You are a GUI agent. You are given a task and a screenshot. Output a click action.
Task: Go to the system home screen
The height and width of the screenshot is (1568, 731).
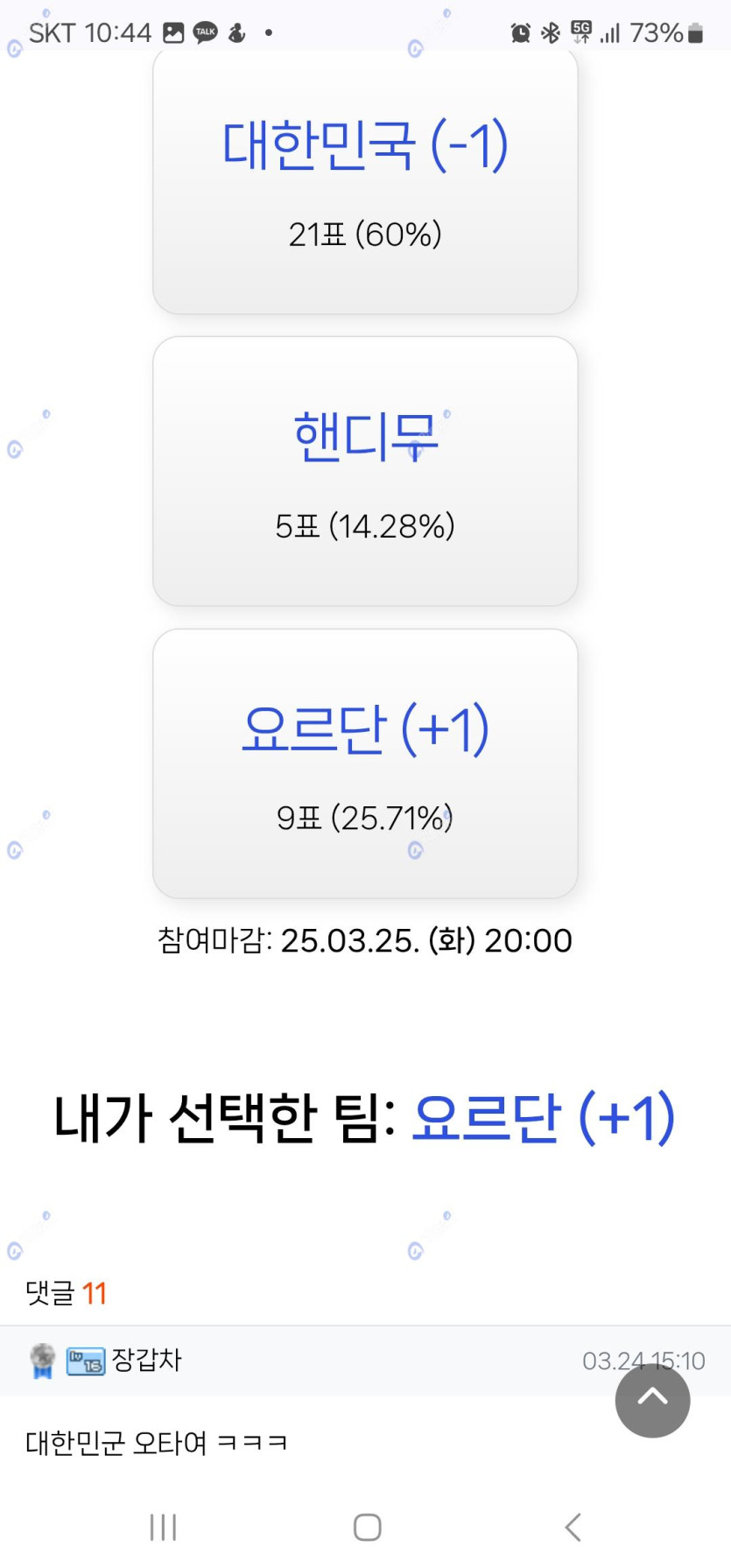click(x=367, y=1527)
